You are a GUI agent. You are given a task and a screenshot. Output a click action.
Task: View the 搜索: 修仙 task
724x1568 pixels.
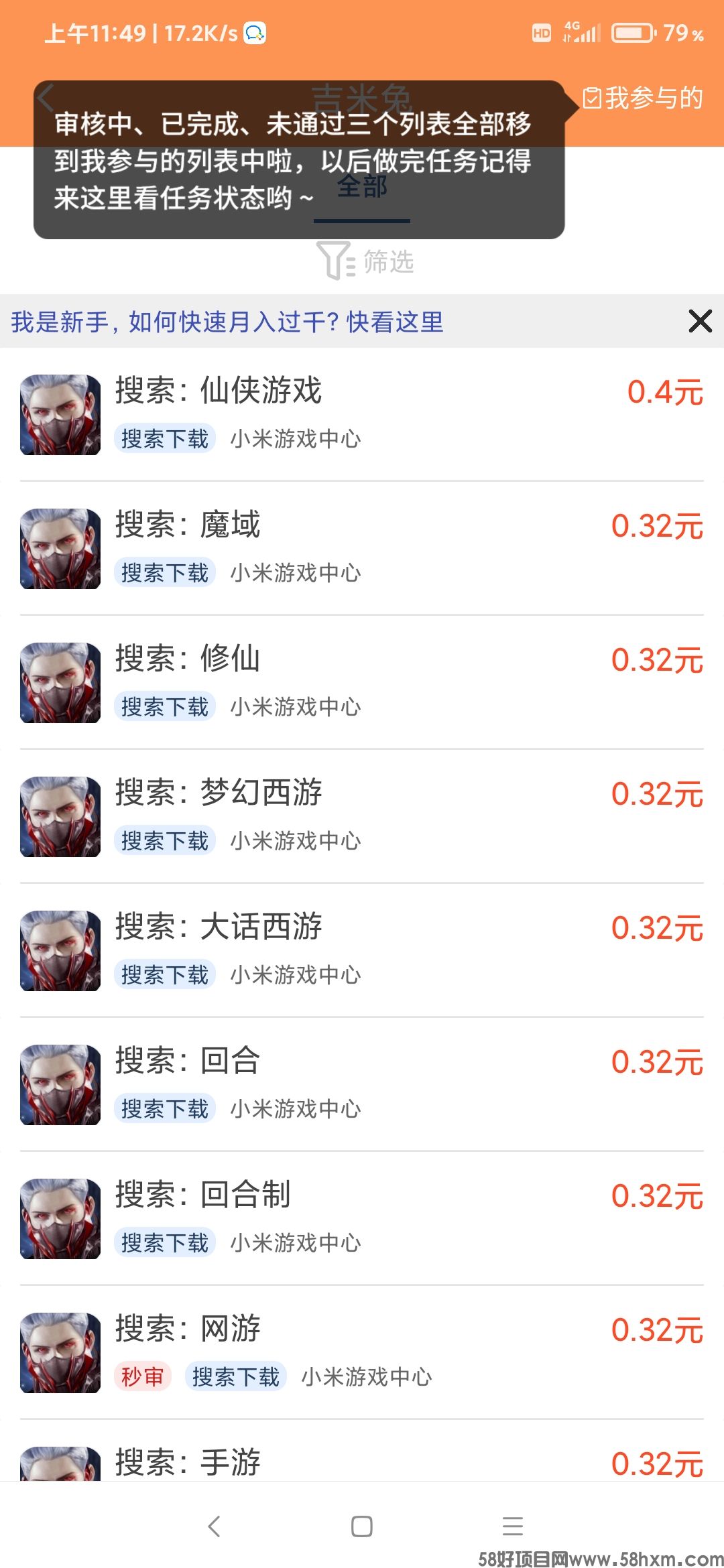[362, 682]
